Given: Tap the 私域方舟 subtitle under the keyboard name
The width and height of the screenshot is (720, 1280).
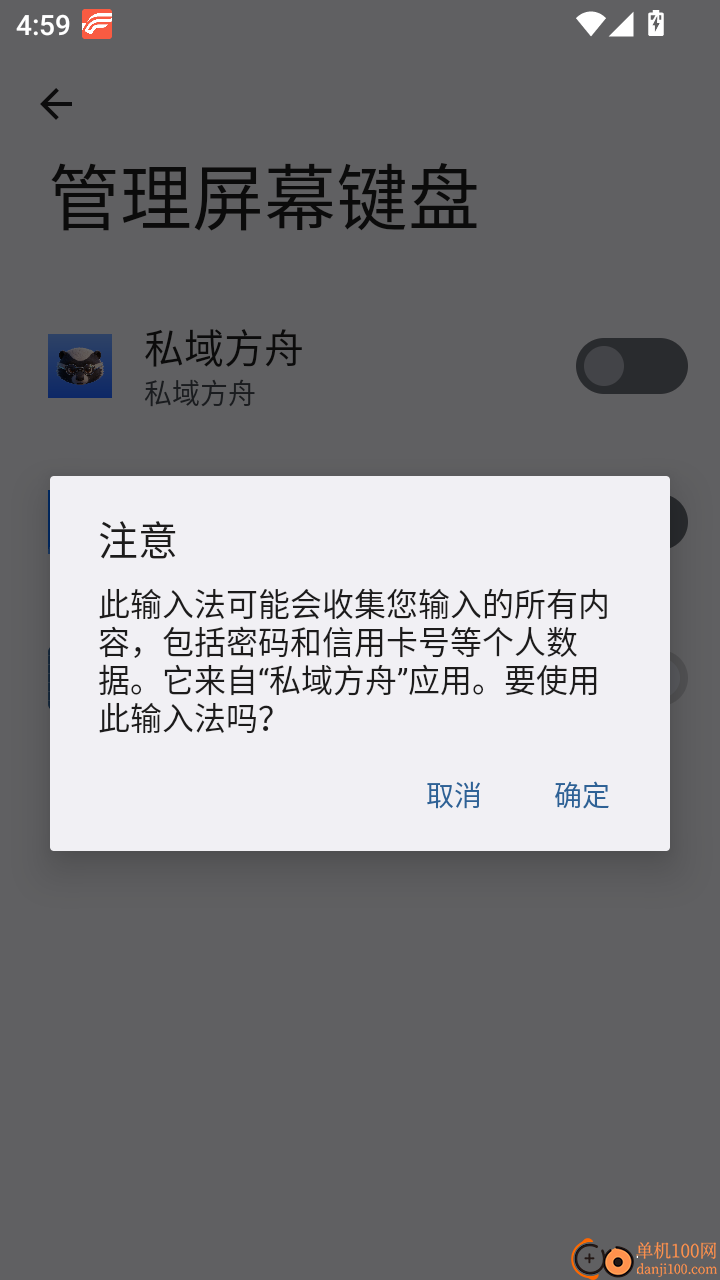Looking at the screenshot, I should point(199,394).
